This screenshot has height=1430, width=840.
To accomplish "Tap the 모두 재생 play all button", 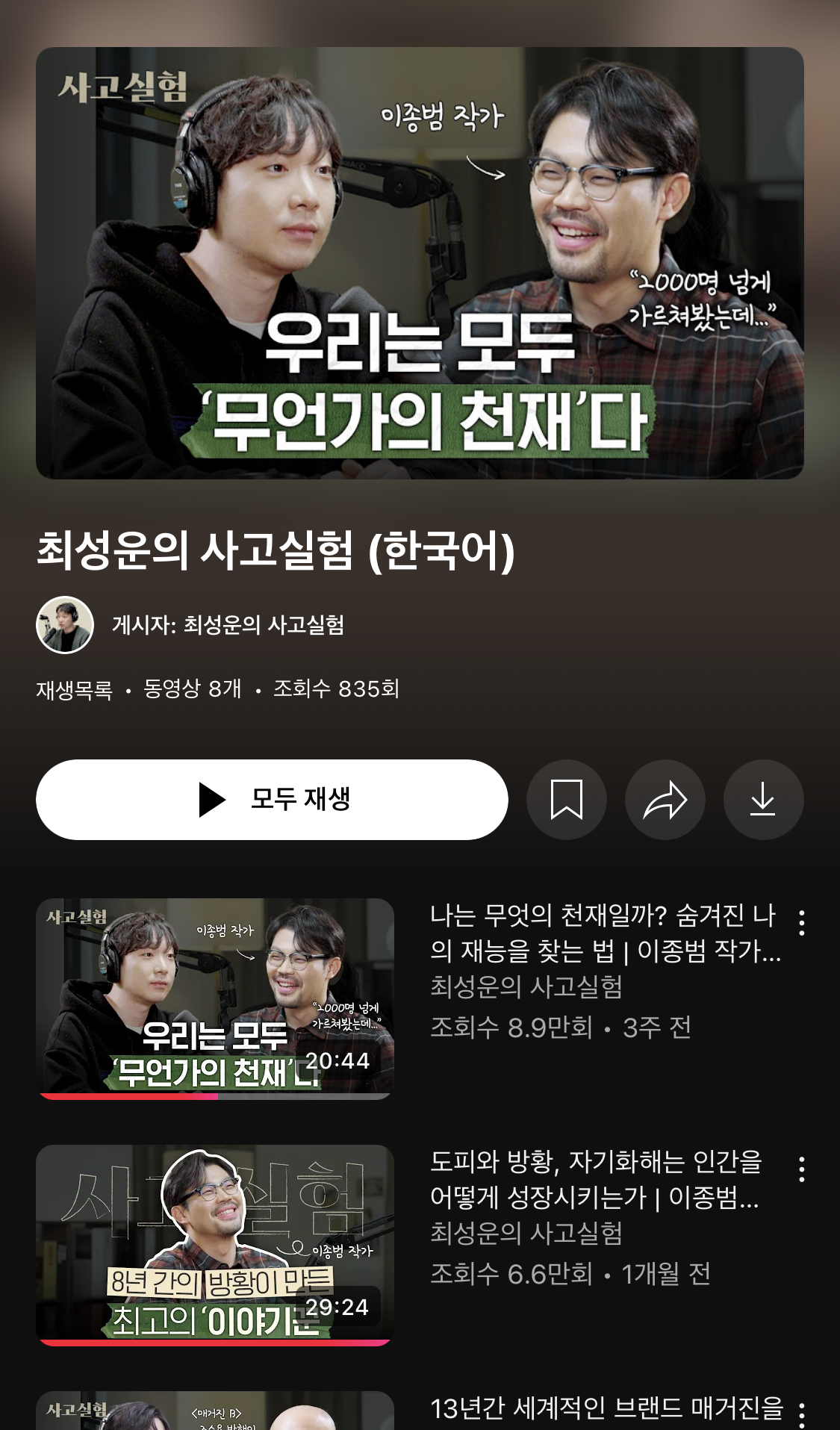I will click(x=272, y=800).
